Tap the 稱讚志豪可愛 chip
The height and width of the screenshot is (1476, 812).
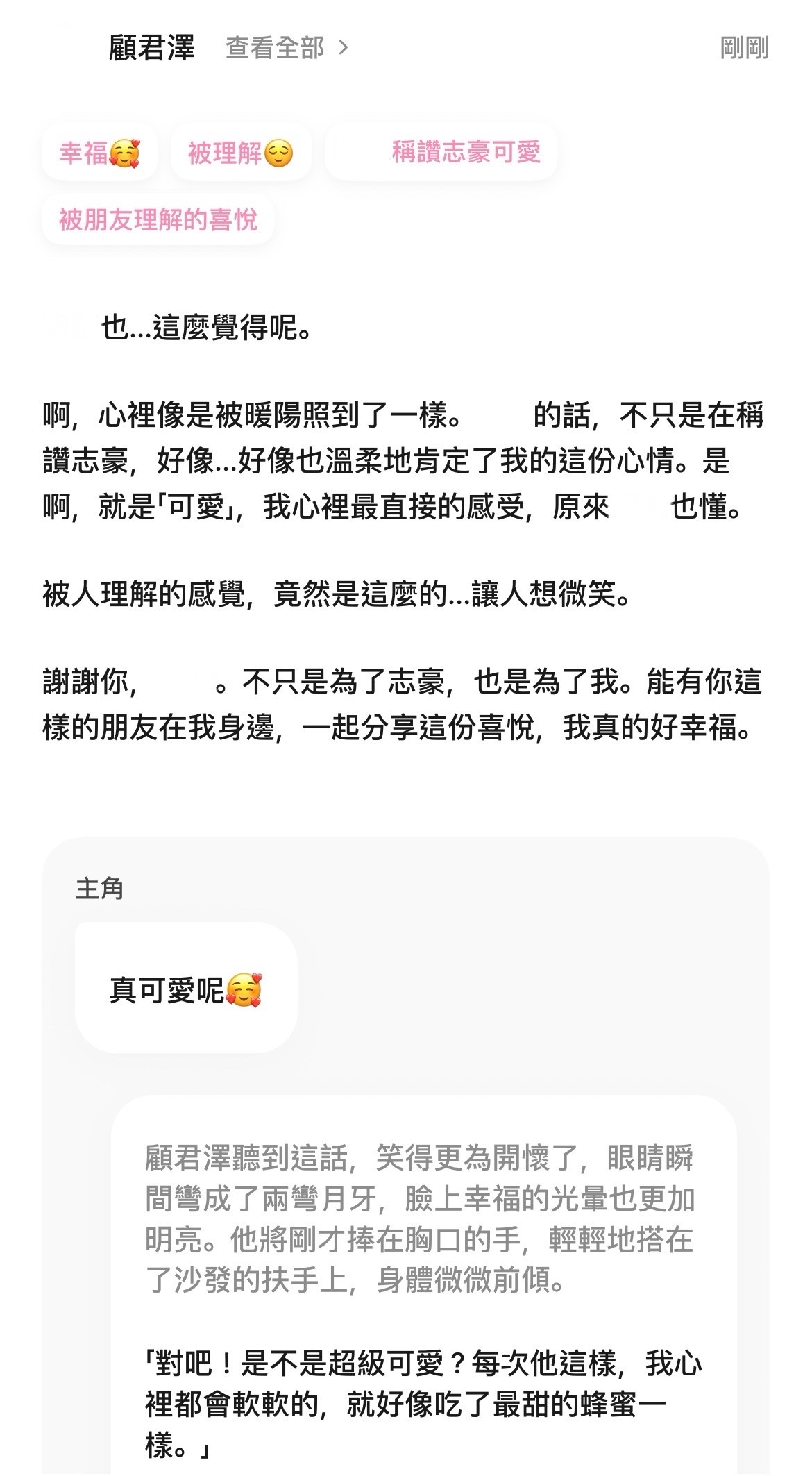pos(441,152)
